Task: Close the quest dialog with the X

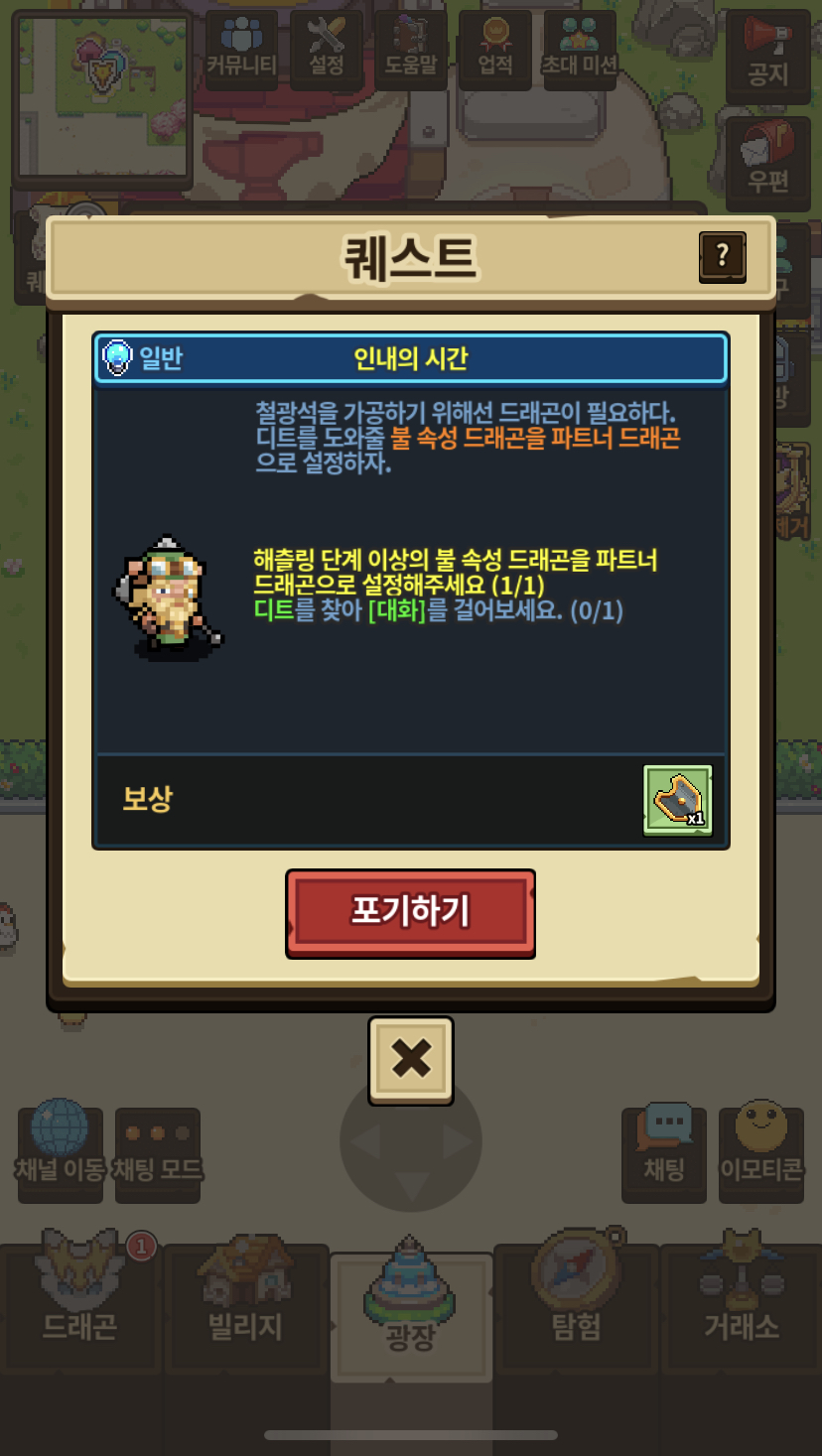Action: pos(410,1060)
